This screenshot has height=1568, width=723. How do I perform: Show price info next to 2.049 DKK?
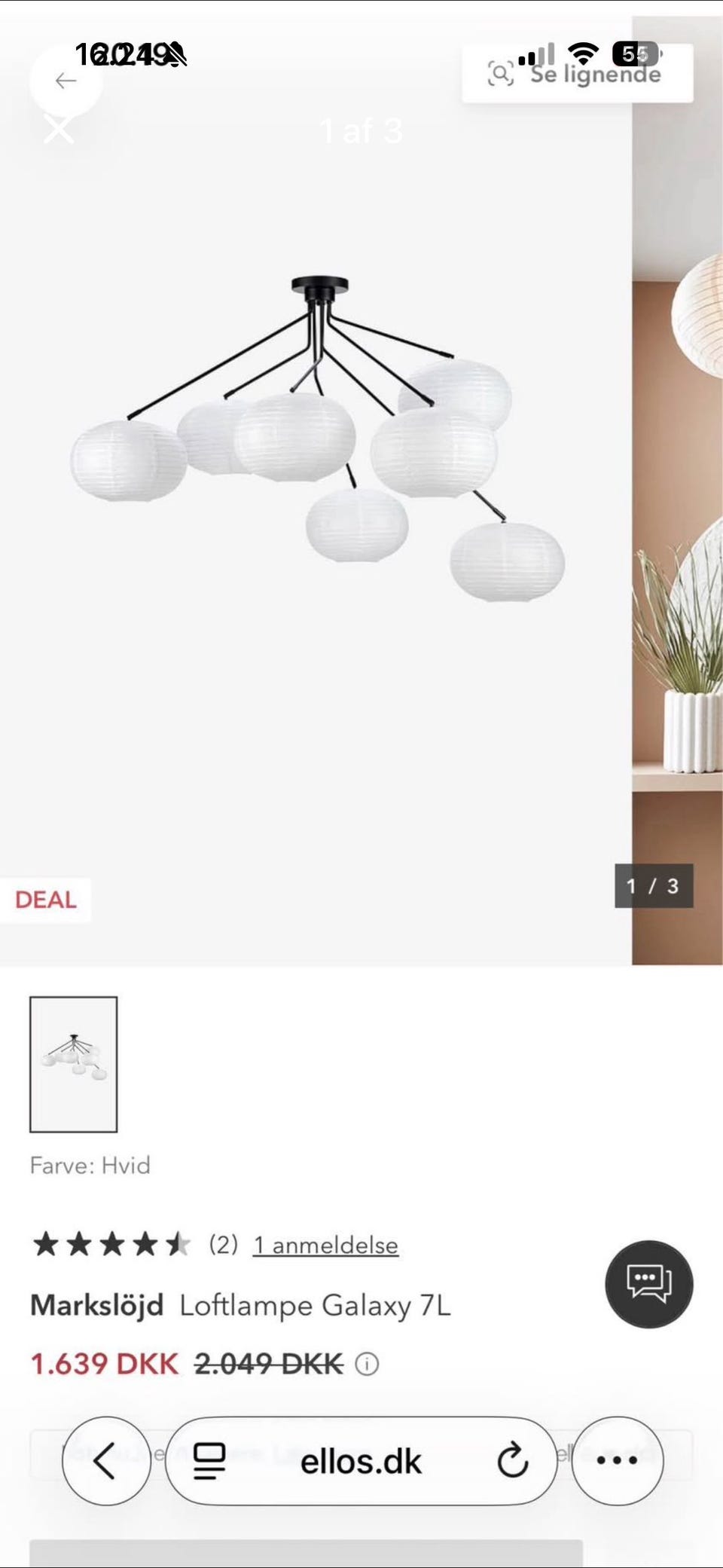(x=367, y=1363)
